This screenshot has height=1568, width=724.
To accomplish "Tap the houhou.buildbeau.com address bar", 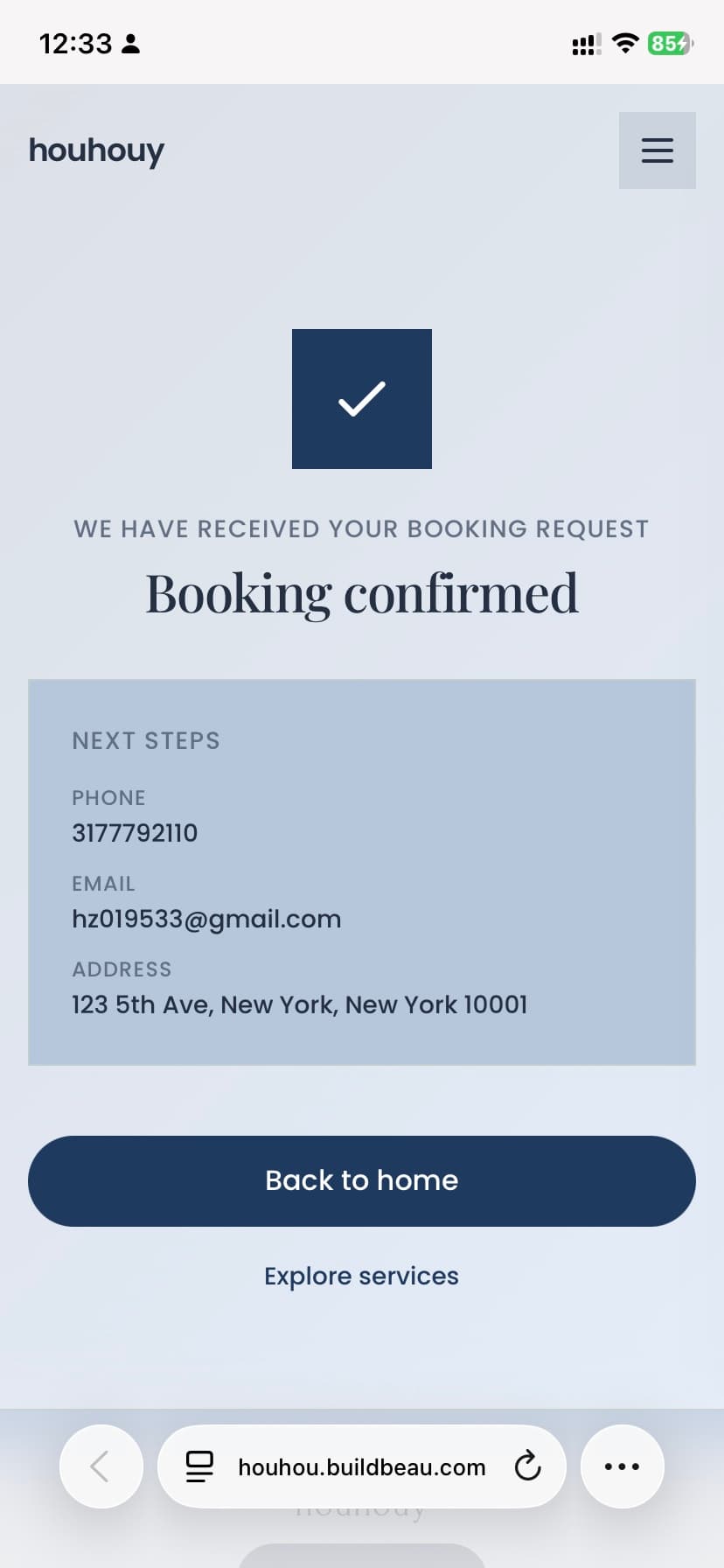I will coord(362,1467).
